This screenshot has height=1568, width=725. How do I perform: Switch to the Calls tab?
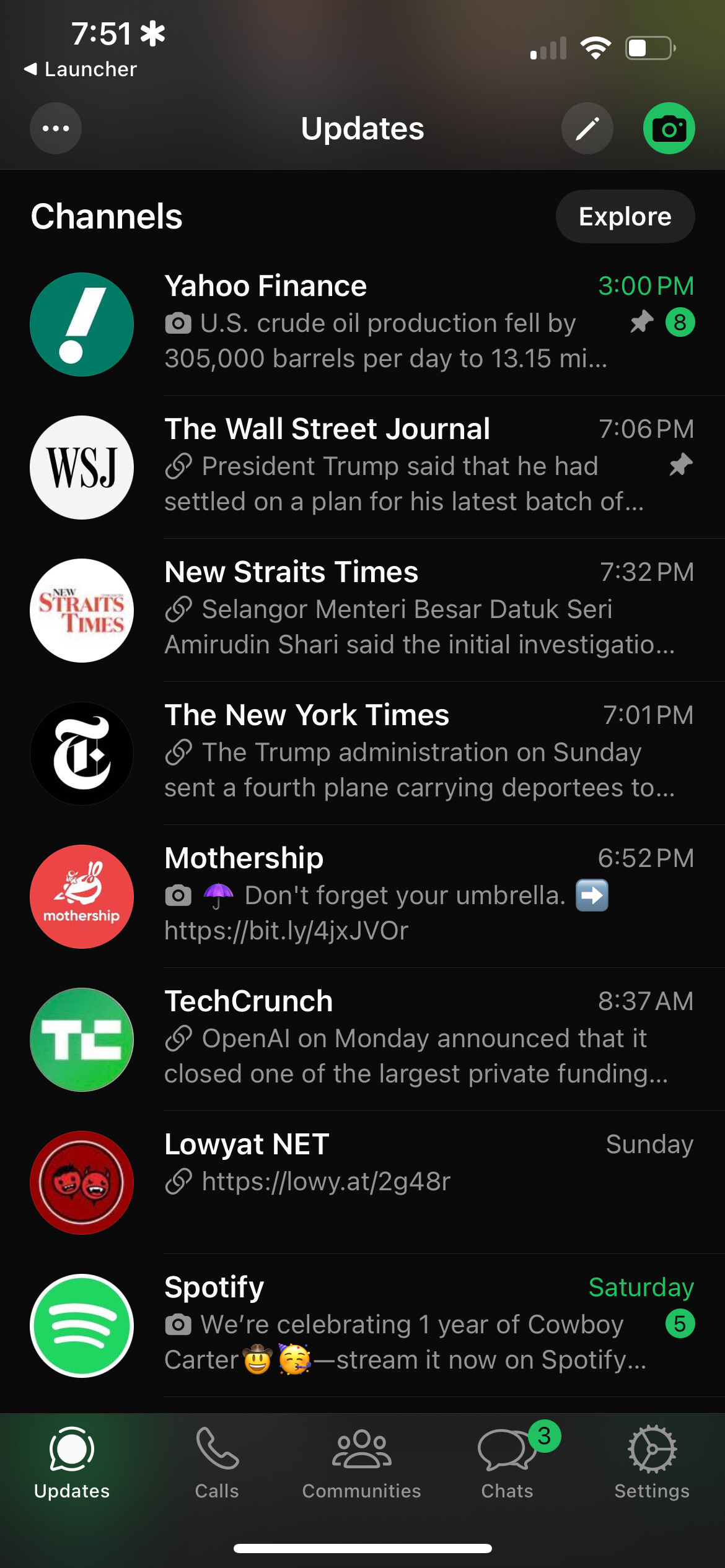217,1463
